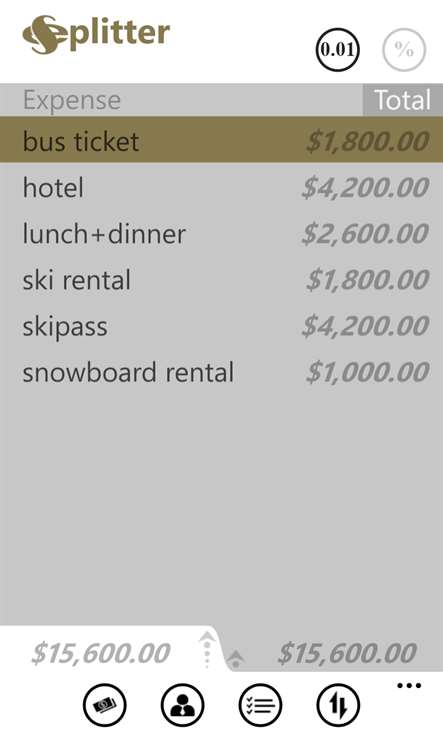Viewport: 443px width, 738px height.
Task: Expand the three-dot app bar menu
Action: click(x=409, y=685)
